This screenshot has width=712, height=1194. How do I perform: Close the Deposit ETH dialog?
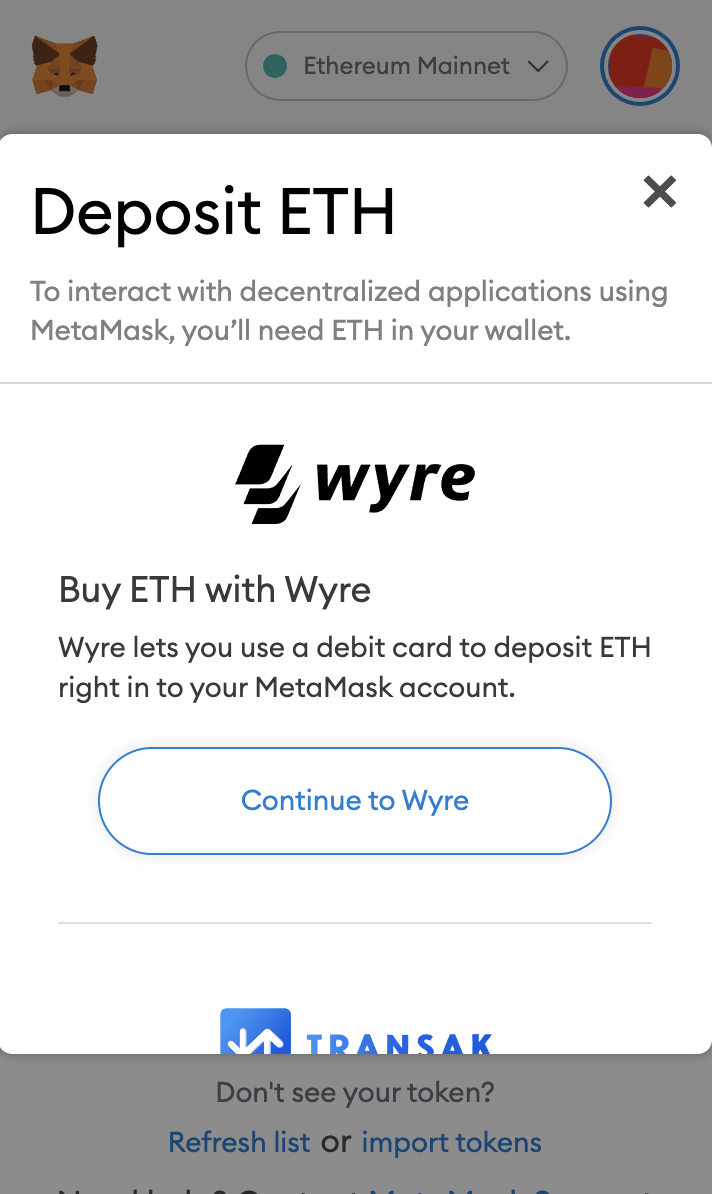pyautogui.click(x=659, y=191)
